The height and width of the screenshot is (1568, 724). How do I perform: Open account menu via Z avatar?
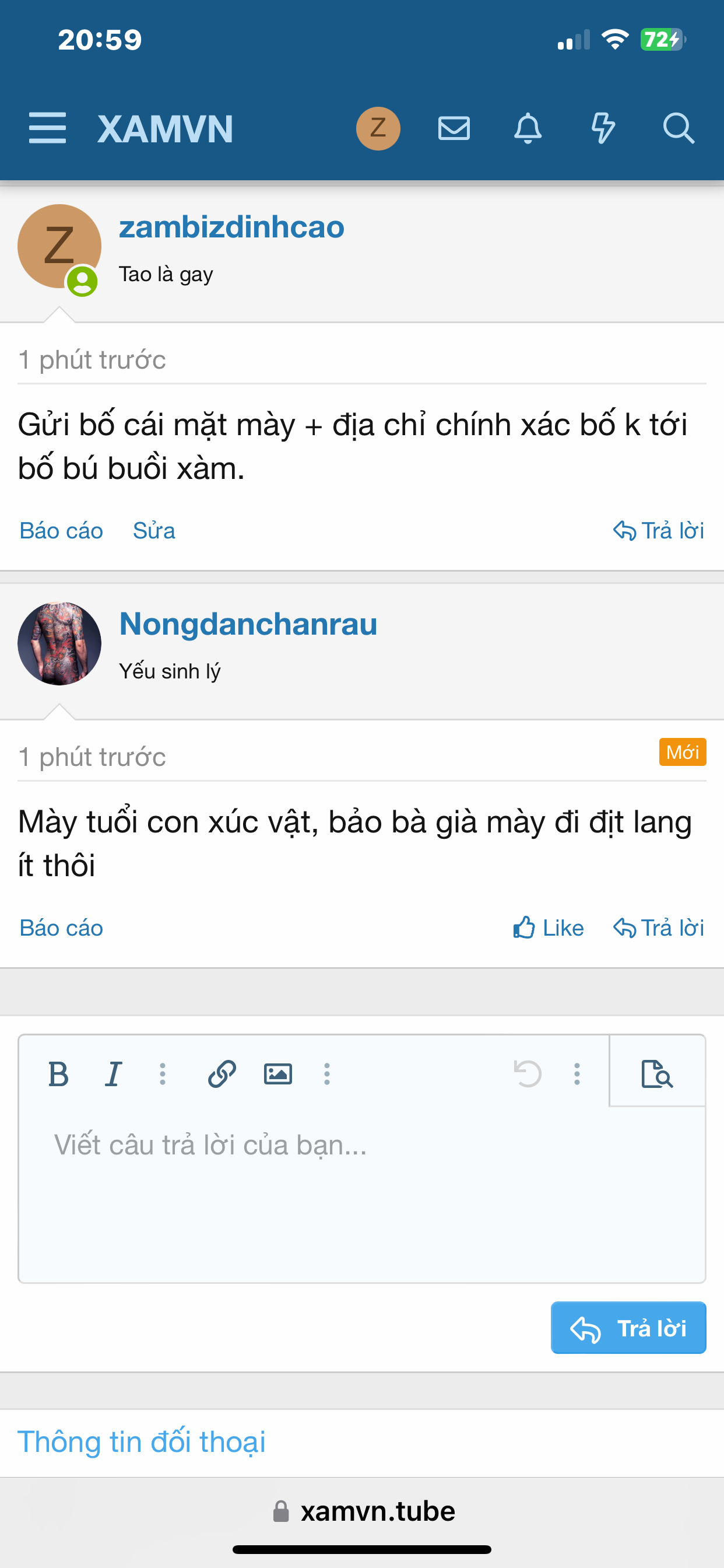[x=378, y=128]
